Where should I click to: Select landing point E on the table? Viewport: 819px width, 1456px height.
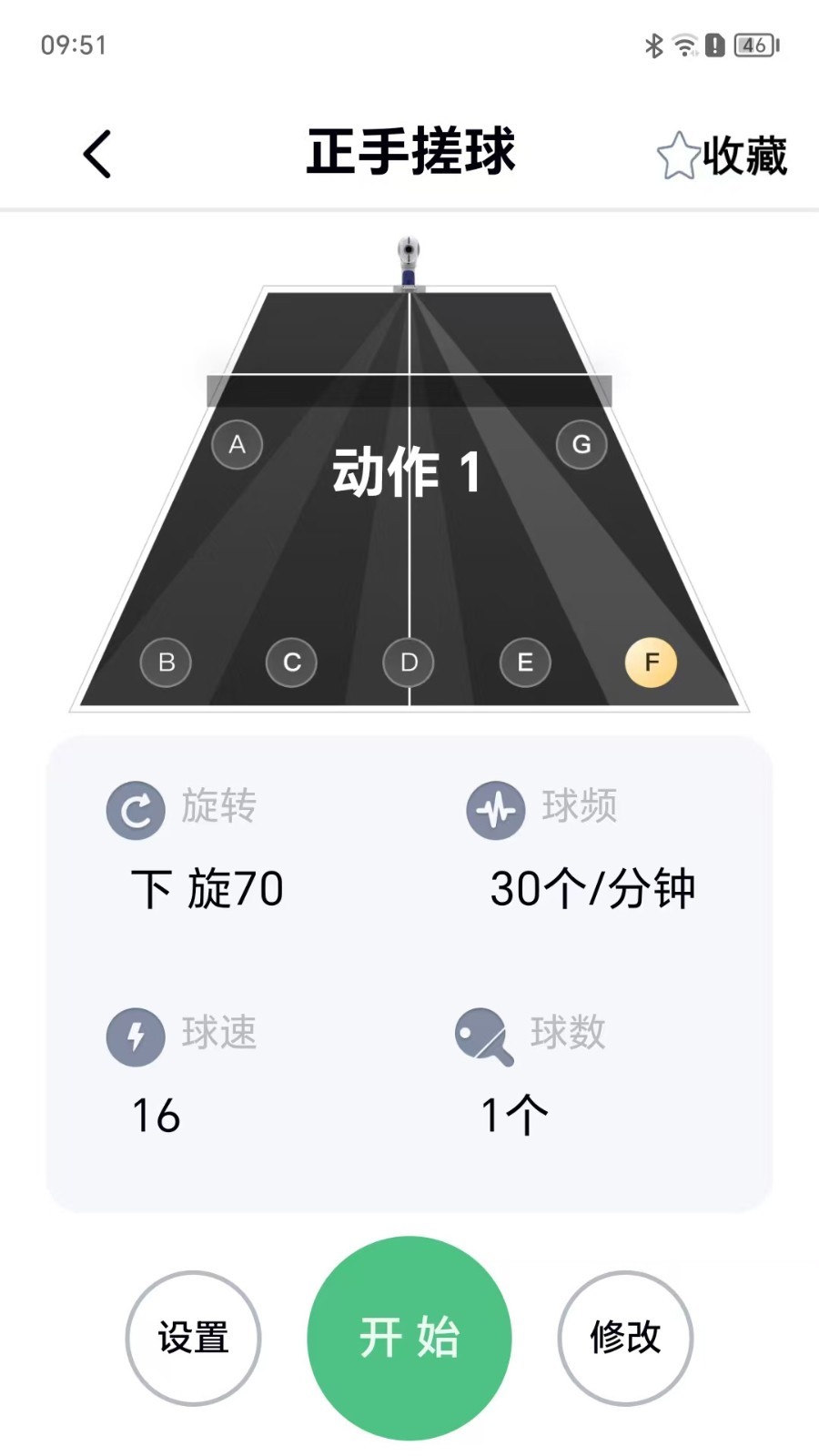525,662
